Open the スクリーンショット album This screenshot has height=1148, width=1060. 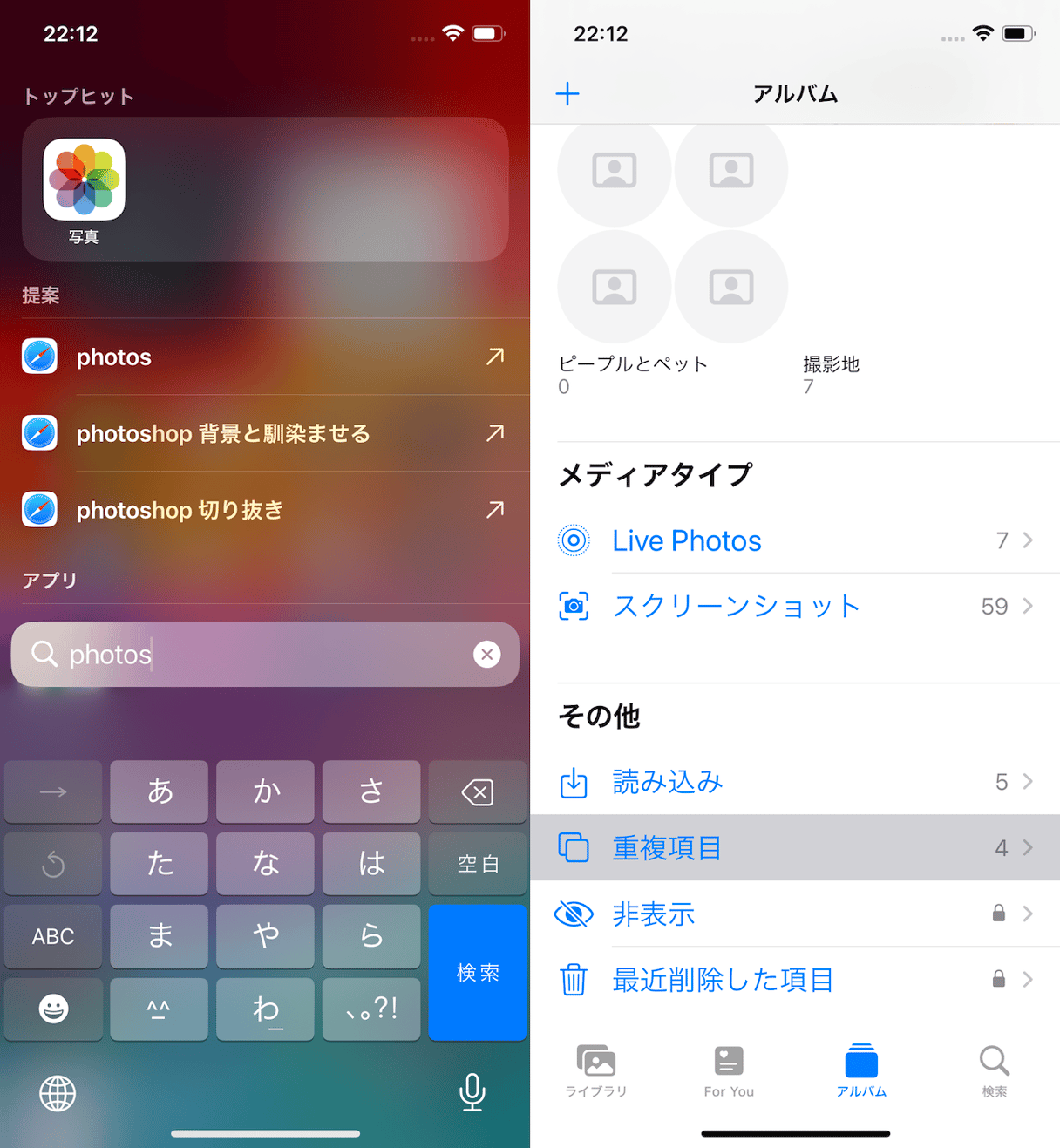pyautogui.click(x=795, y=606)
